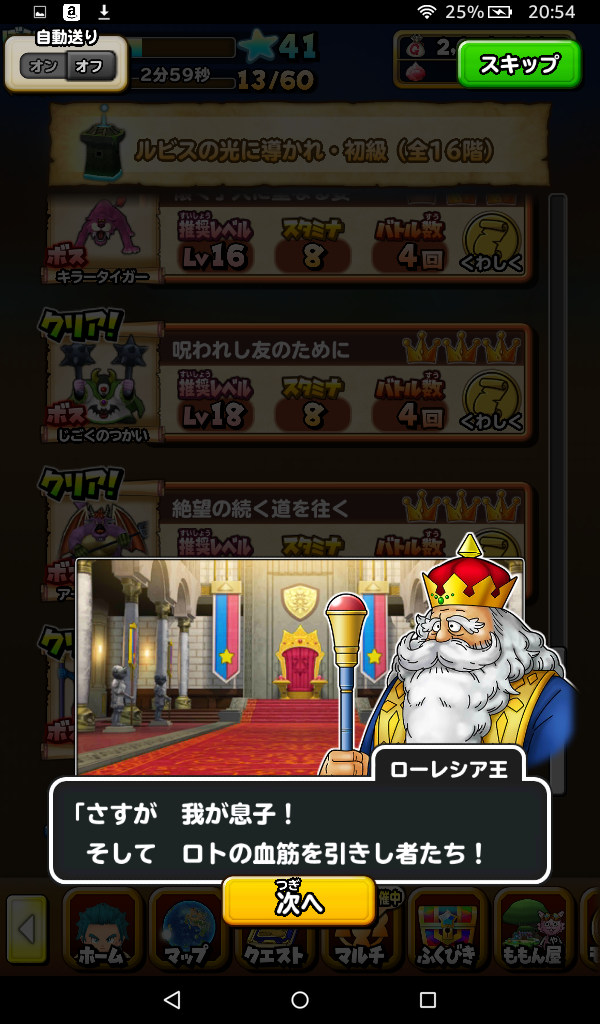Screen dimensions: 600x1024
Task: Turn auto-advance off with the オフ option
Action: (x=92, y=67)
